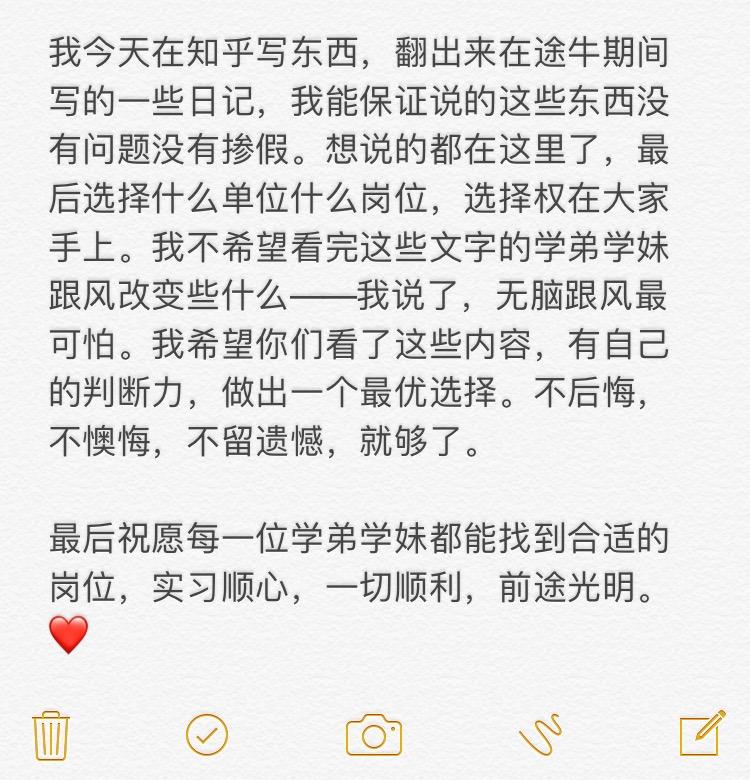Add a checklist to the note
The image size is (750, 780).
pyautogui.click(x=207, y=735)
